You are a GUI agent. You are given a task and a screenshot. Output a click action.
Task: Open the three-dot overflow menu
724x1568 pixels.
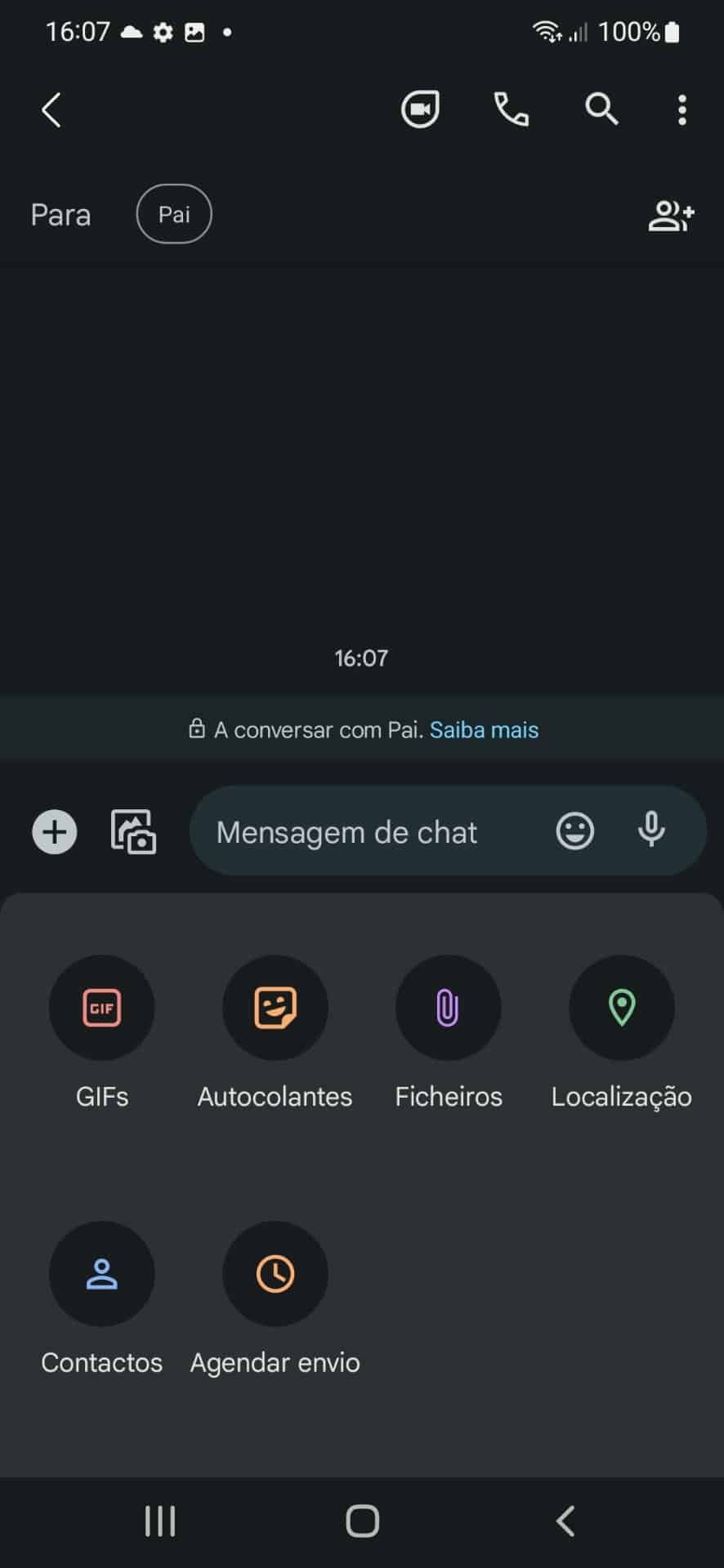(x=682, y=109)
